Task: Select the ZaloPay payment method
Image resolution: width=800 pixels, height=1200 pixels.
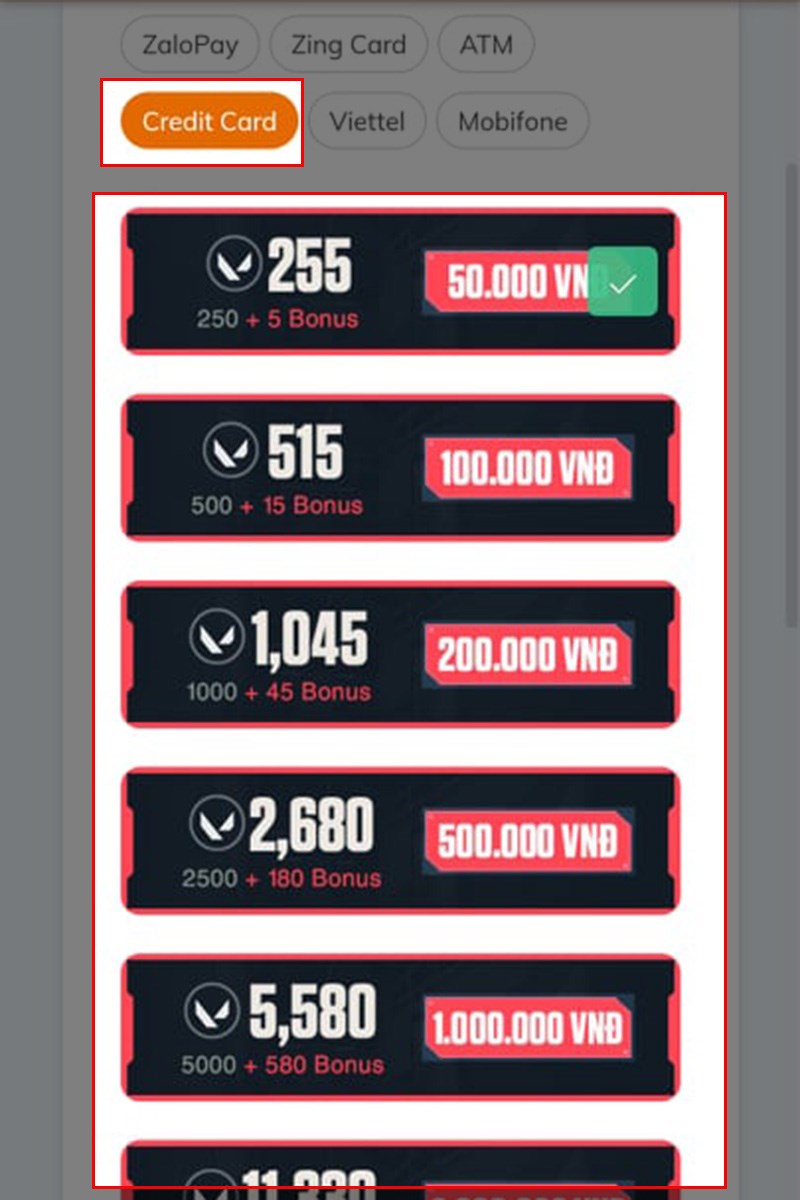Action: (190, 45)
